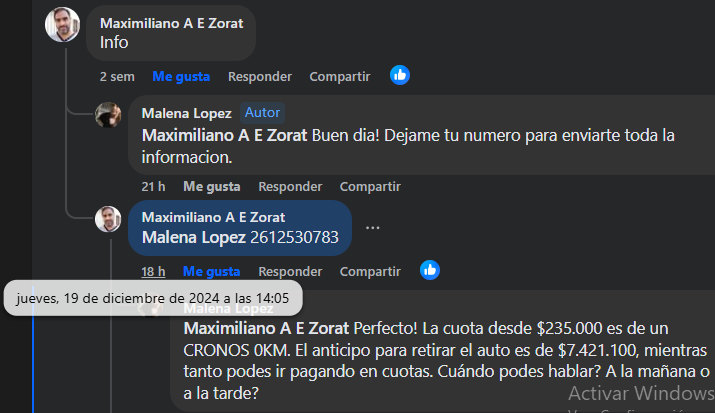Screen dimensions: 715x413
Task: View Maximiliano A E Zorat's profile picture
Action: tap(62, 24)
